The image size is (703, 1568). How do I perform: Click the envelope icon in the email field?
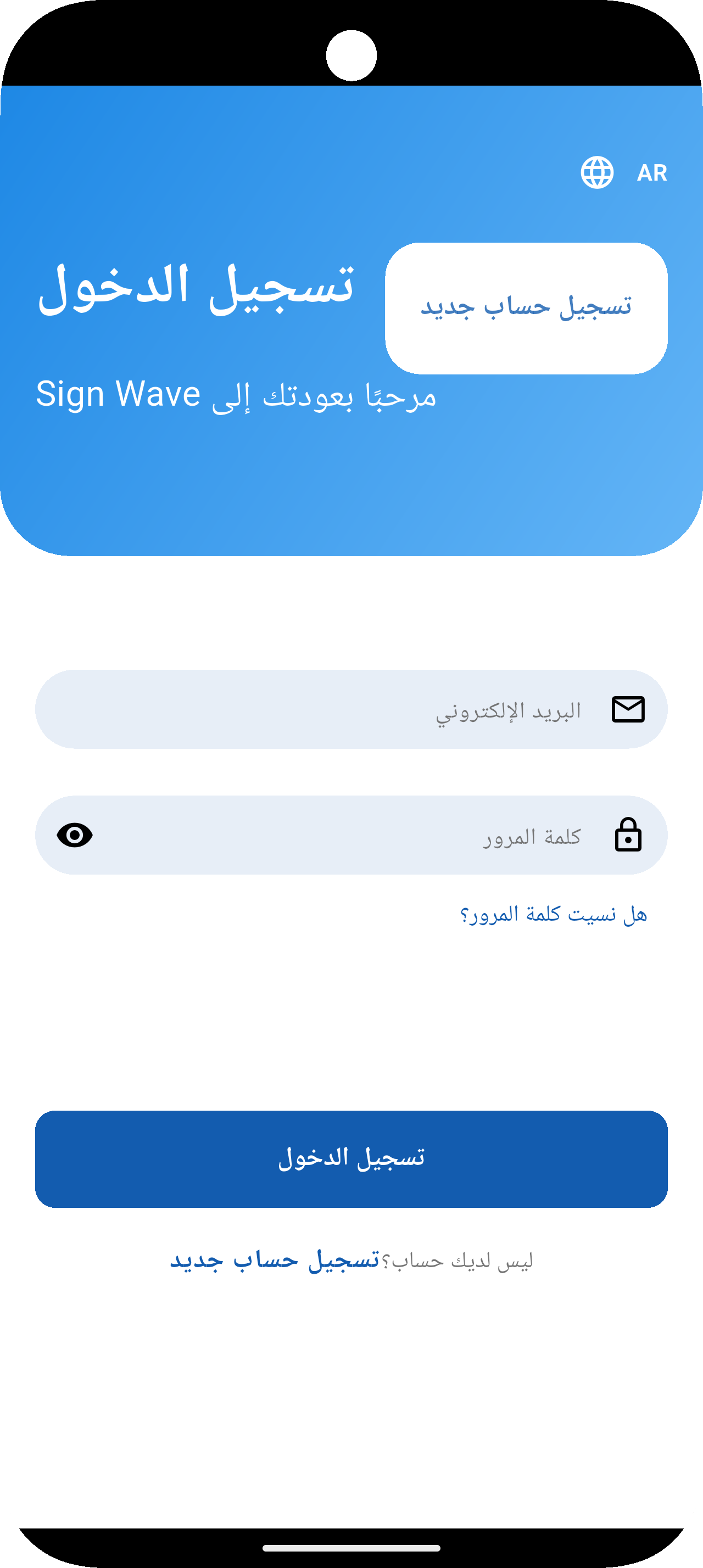point(628,709)
